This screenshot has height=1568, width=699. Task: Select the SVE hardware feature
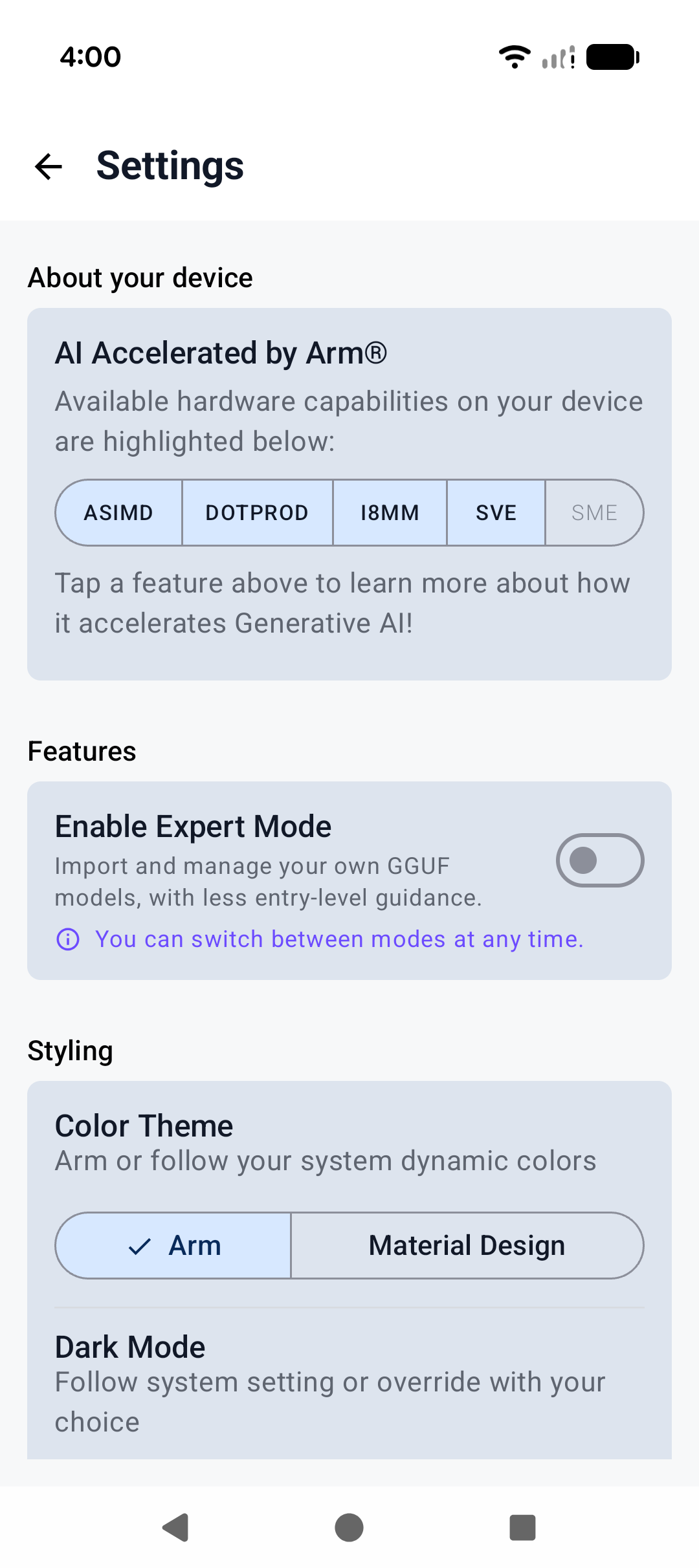496,512
